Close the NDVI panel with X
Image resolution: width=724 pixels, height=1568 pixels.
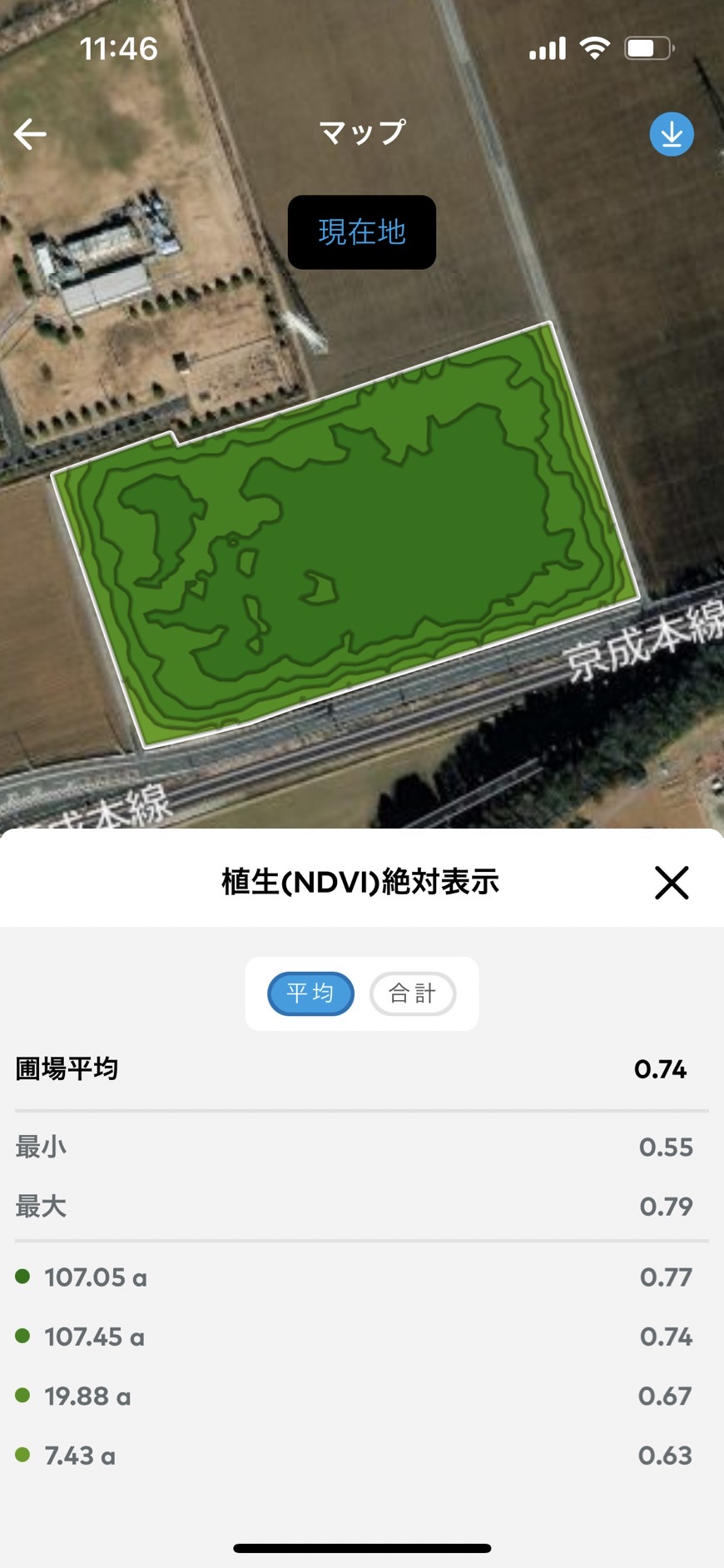tap(672, 883)
